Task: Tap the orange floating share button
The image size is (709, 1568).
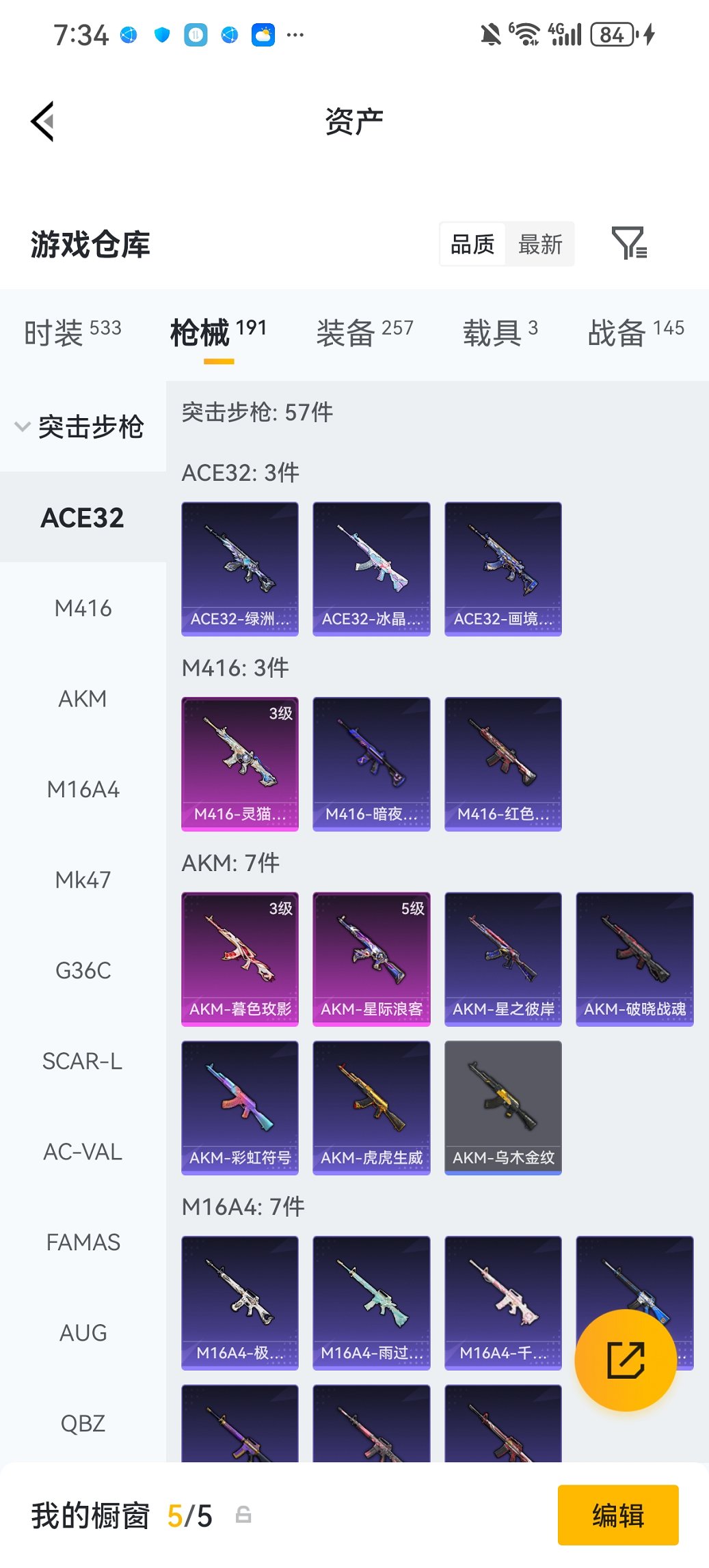Action: point(626,1360)
